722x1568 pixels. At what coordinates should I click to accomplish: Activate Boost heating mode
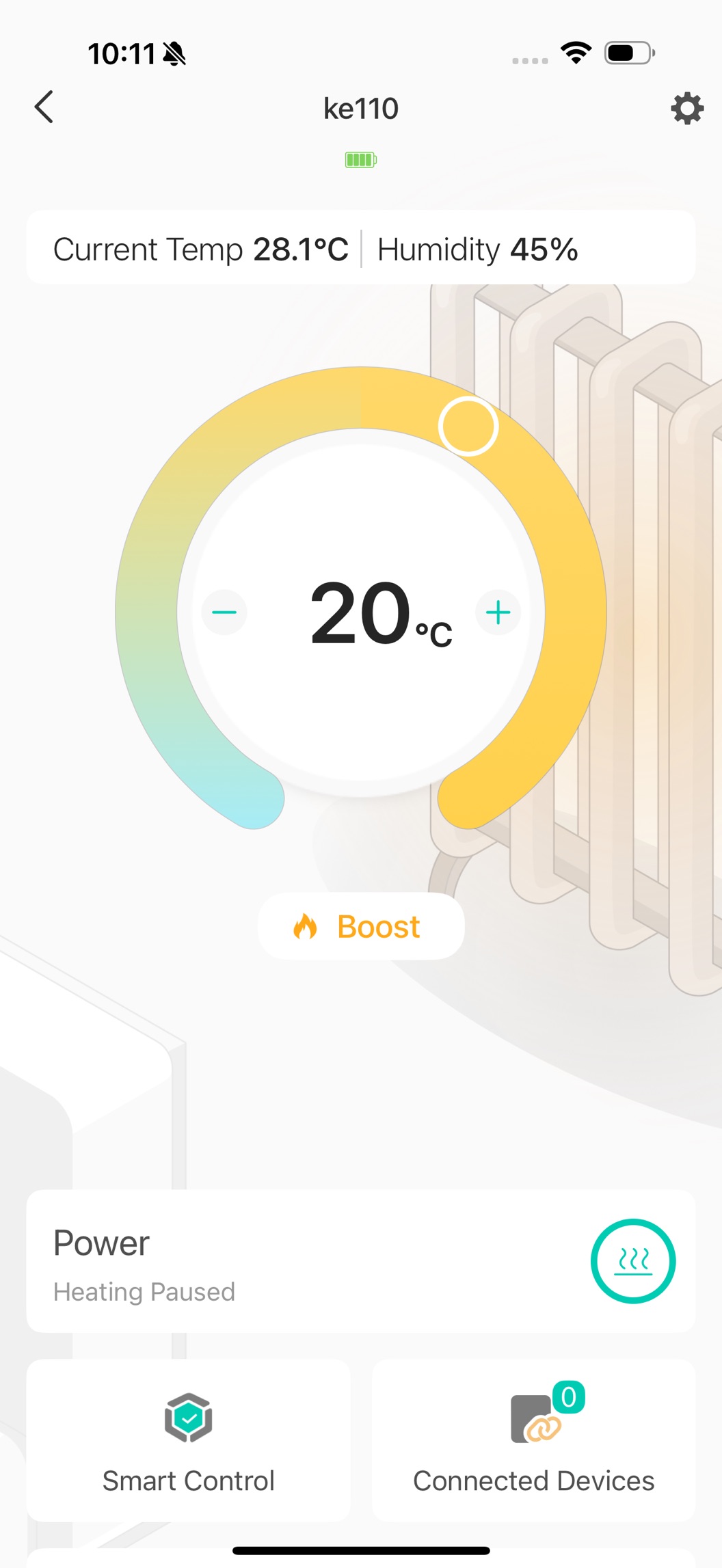361,926
